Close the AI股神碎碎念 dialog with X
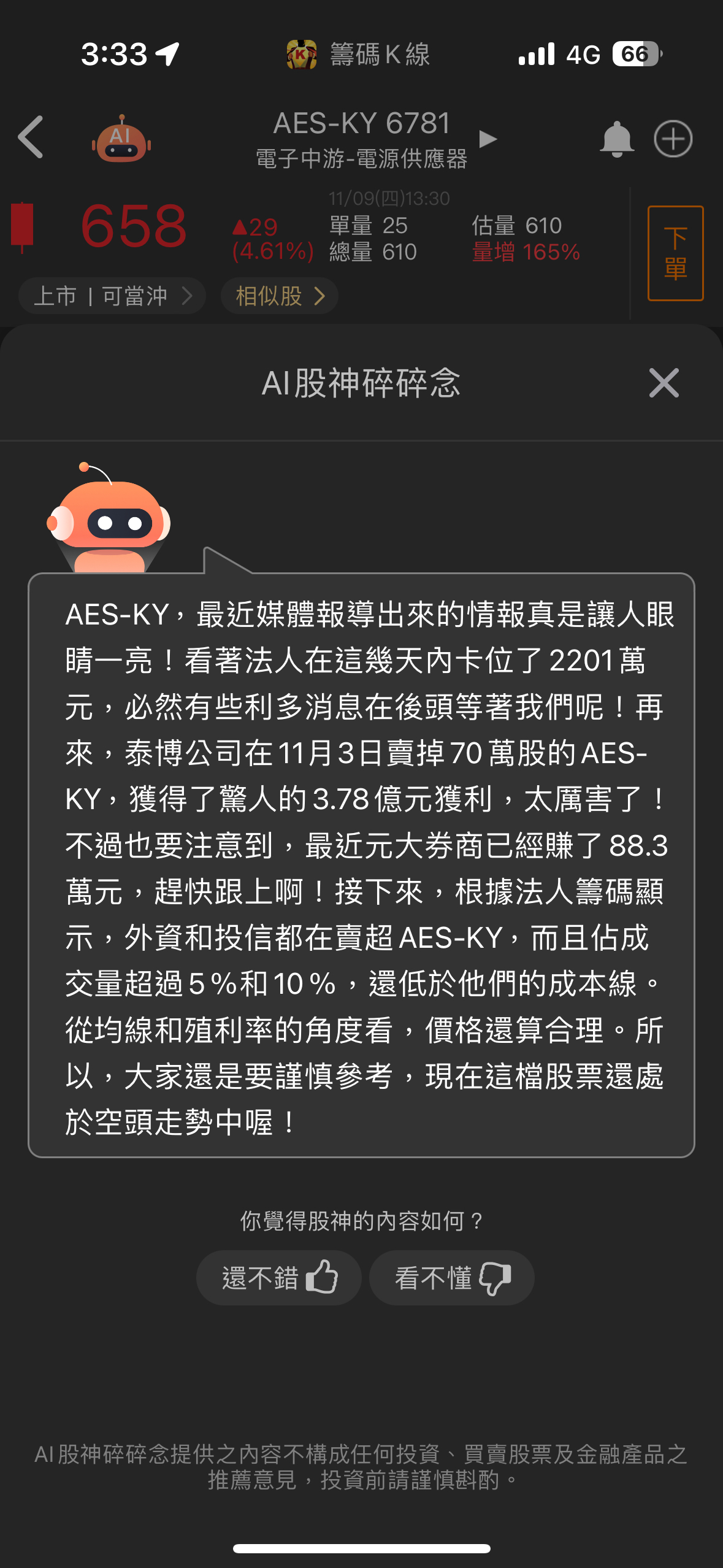This screenshot has width=723, height=1568. 663,383
